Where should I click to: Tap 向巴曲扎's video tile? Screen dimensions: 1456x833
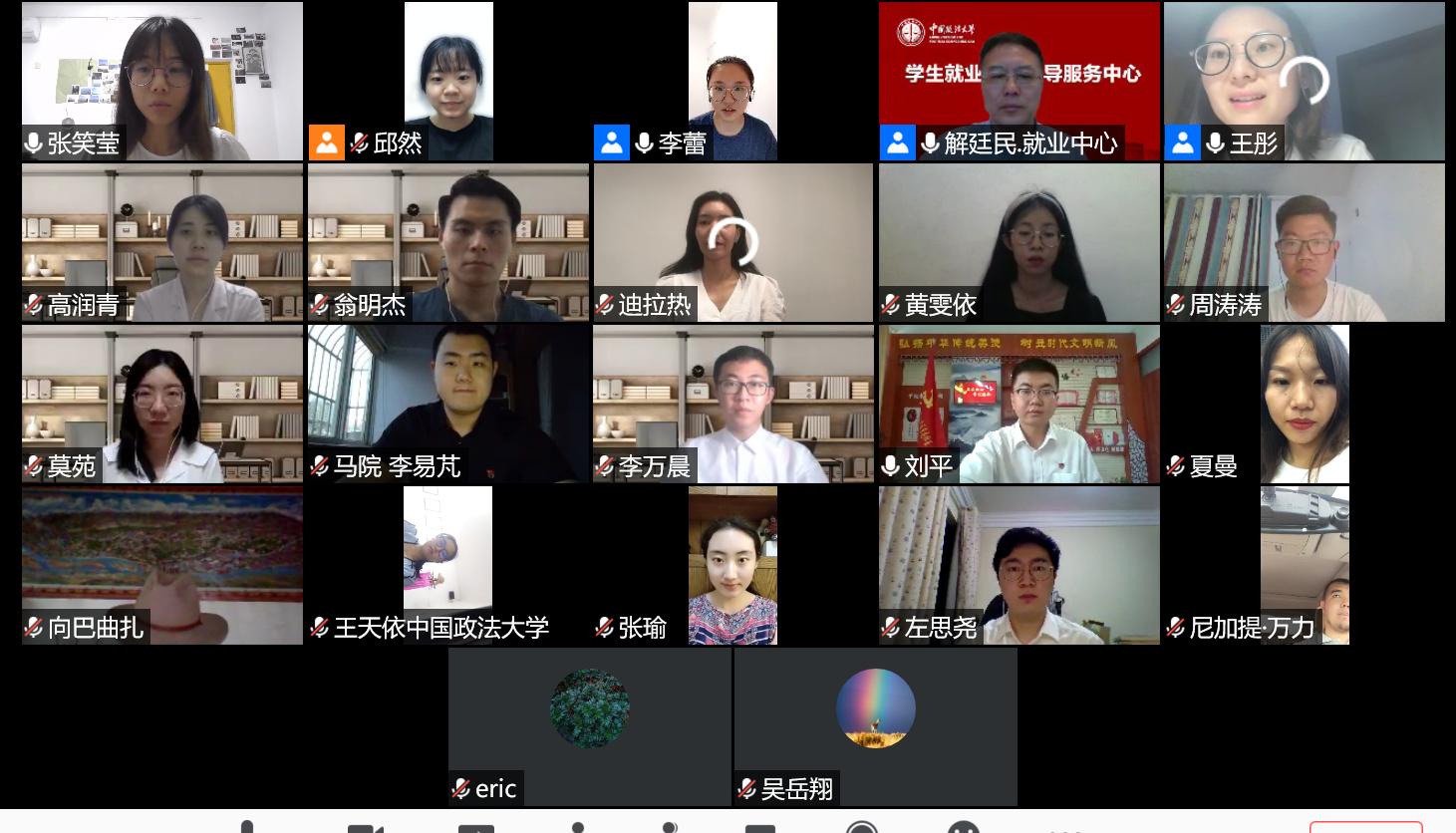(162, 565)
